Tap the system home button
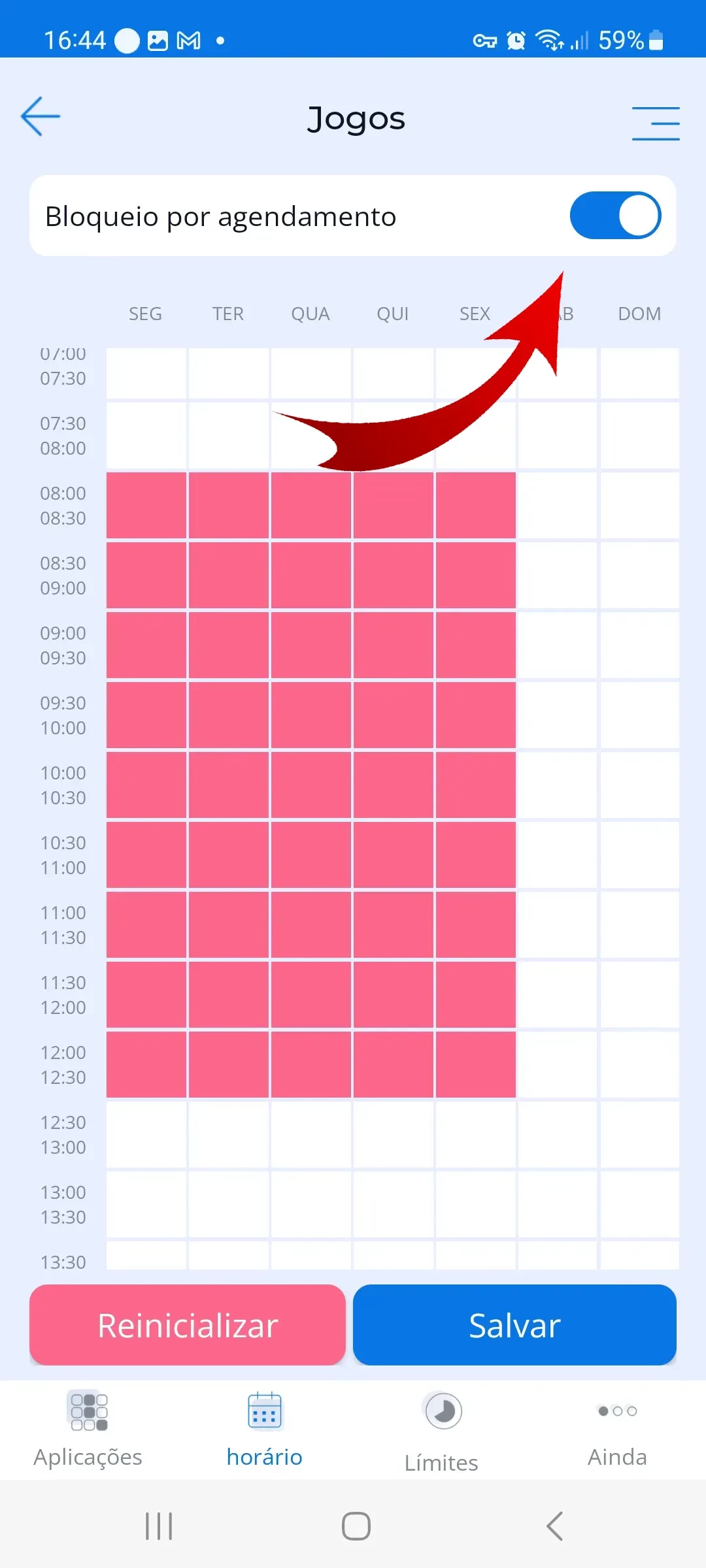The height and width of the screenshot is (1568, 706). click(356, 1526)
